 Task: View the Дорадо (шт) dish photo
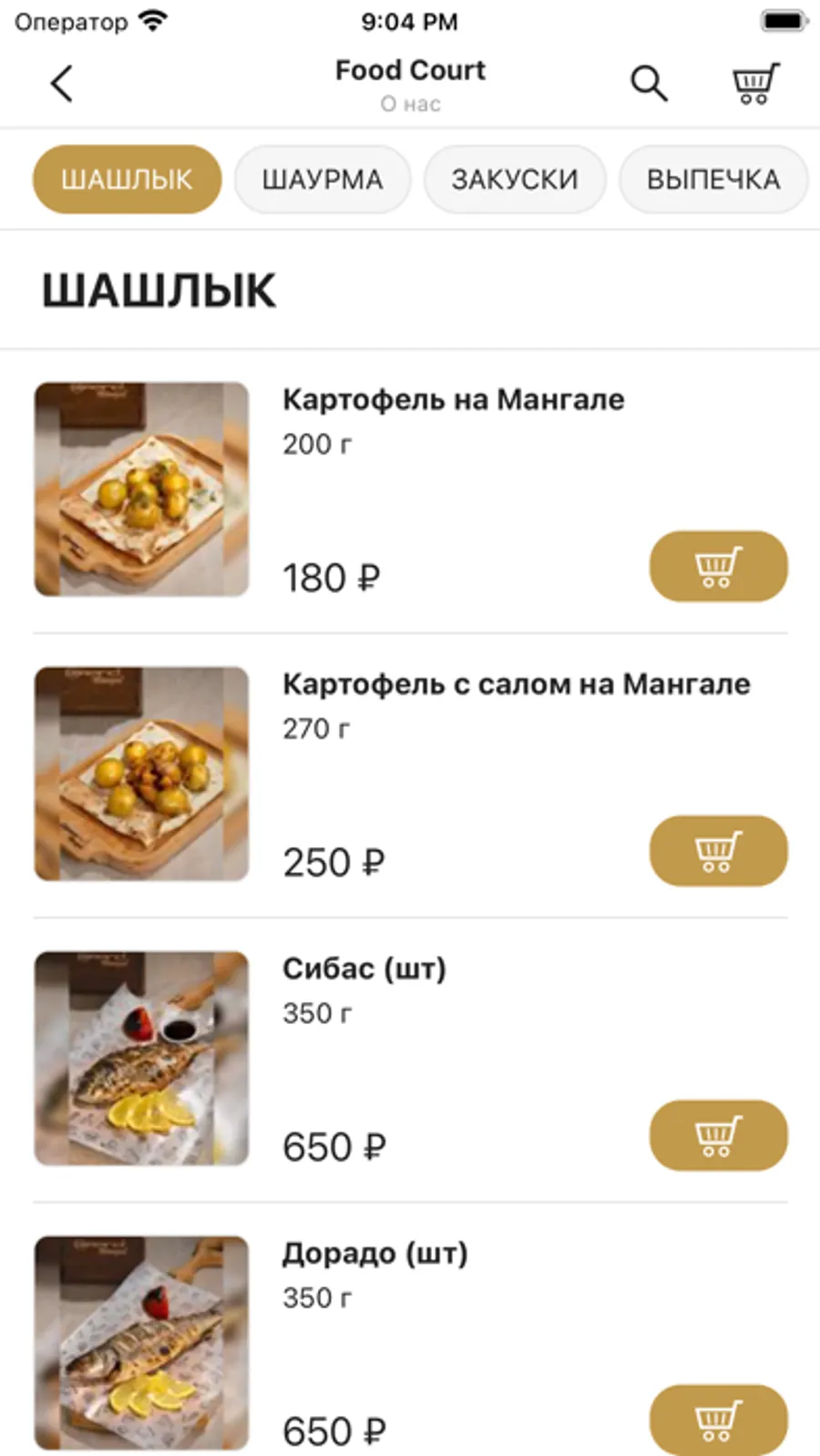142,1342
